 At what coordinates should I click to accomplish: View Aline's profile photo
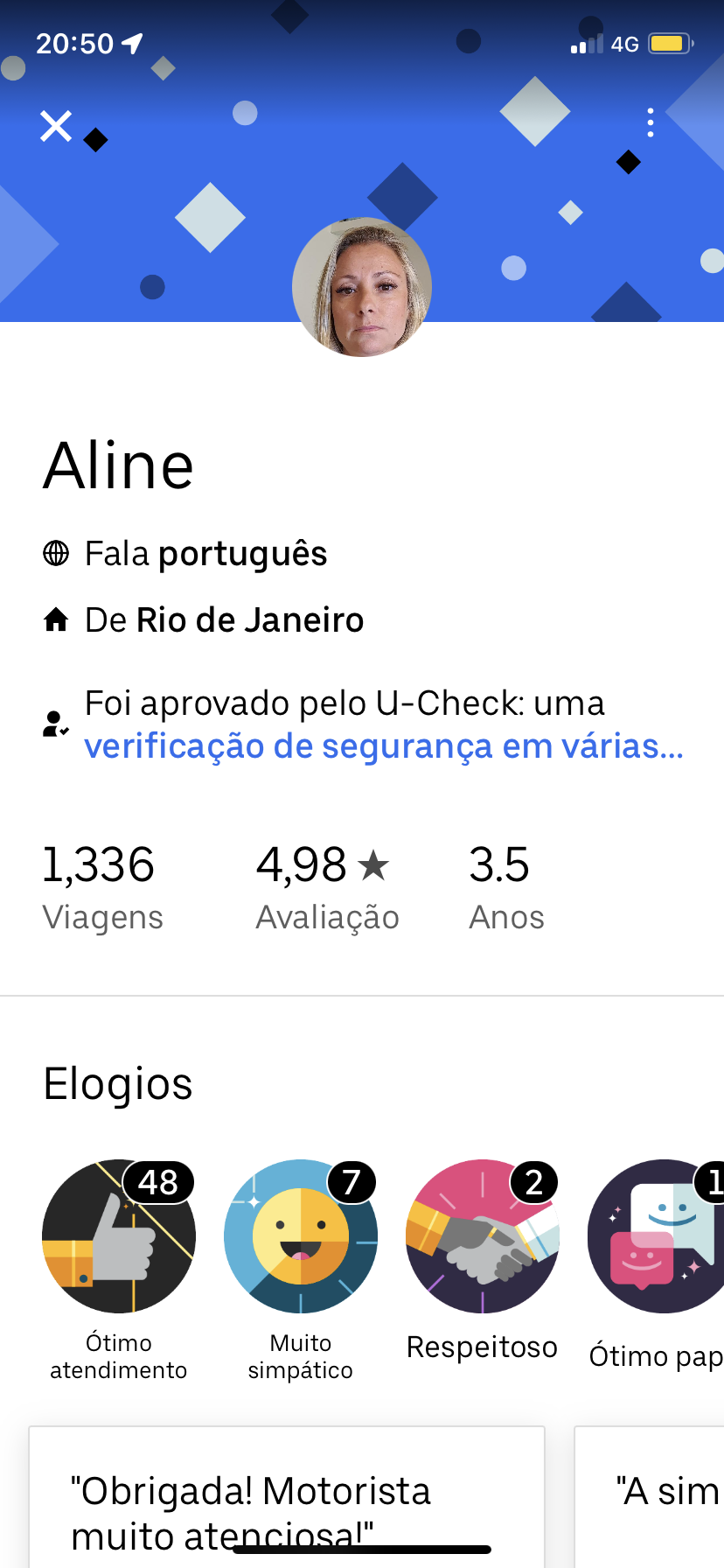click(x=362, y=287)
